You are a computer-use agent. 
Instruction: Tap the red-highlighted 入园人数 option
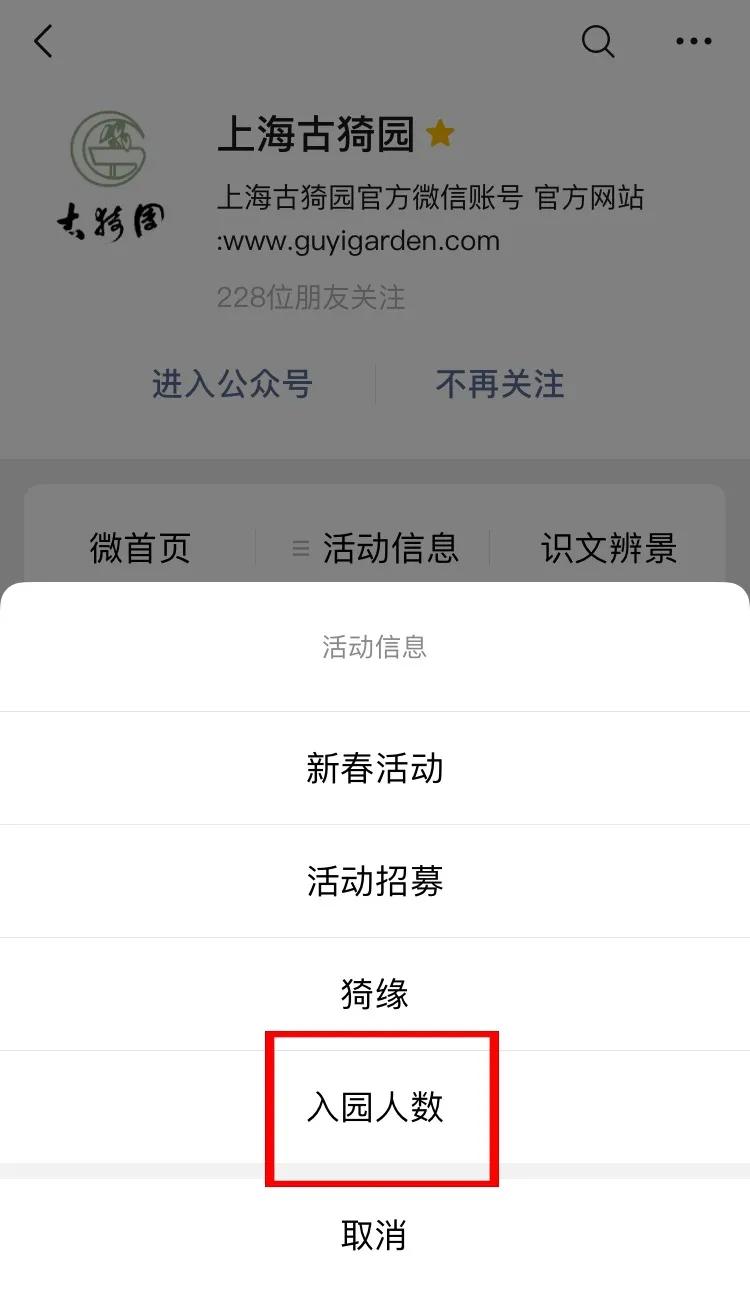pos(375,1107)
